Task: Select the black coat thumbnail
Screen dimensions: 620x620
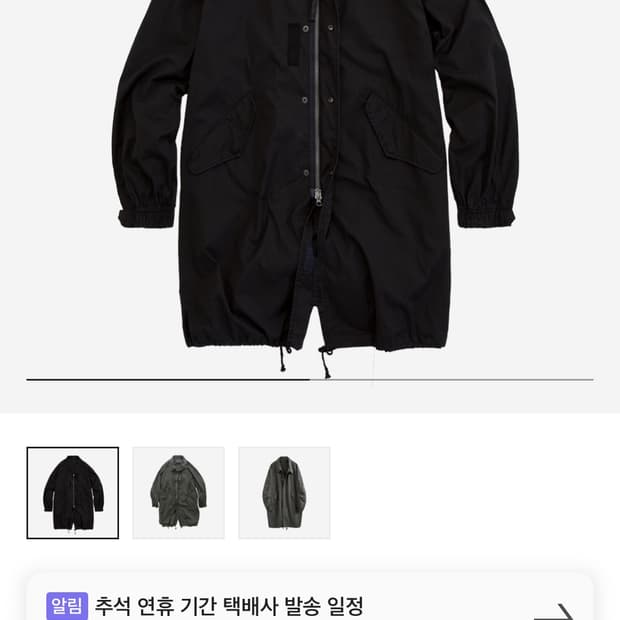Action: tap(73, 493)
